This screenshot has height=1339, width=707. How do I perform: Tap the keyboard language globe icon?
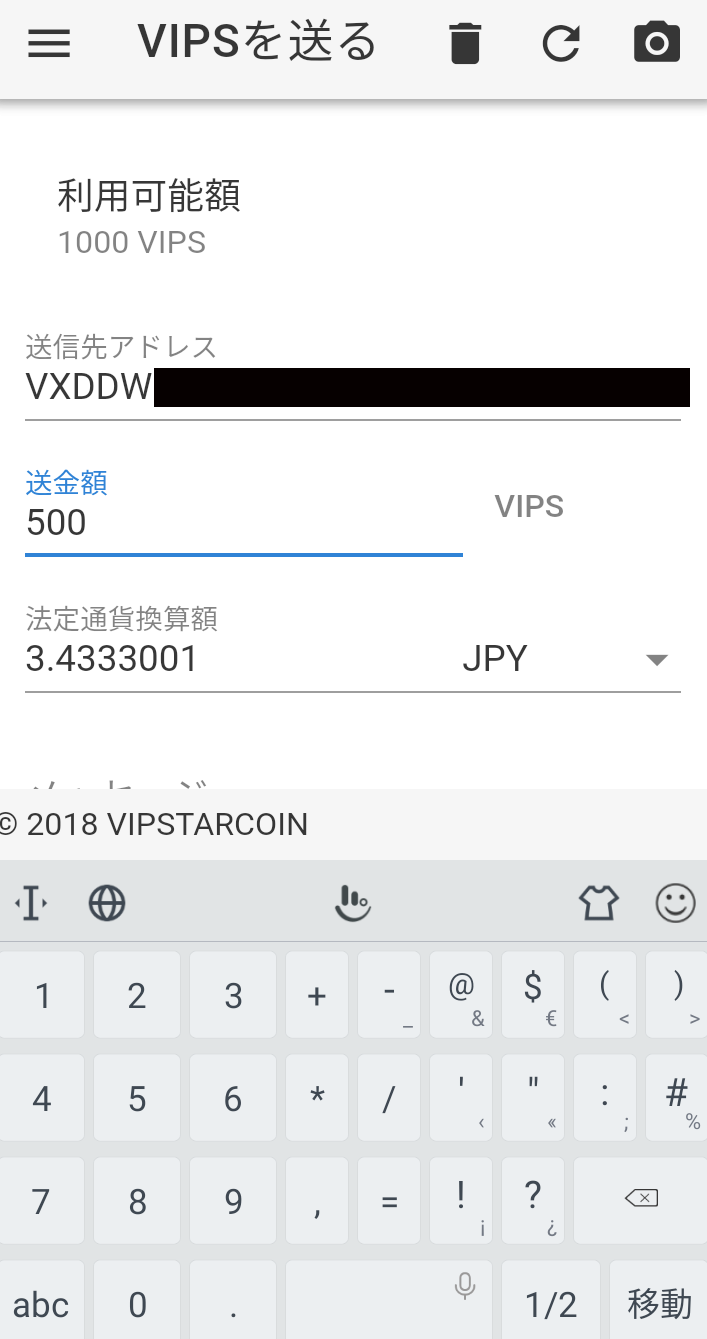pos(107,903)
